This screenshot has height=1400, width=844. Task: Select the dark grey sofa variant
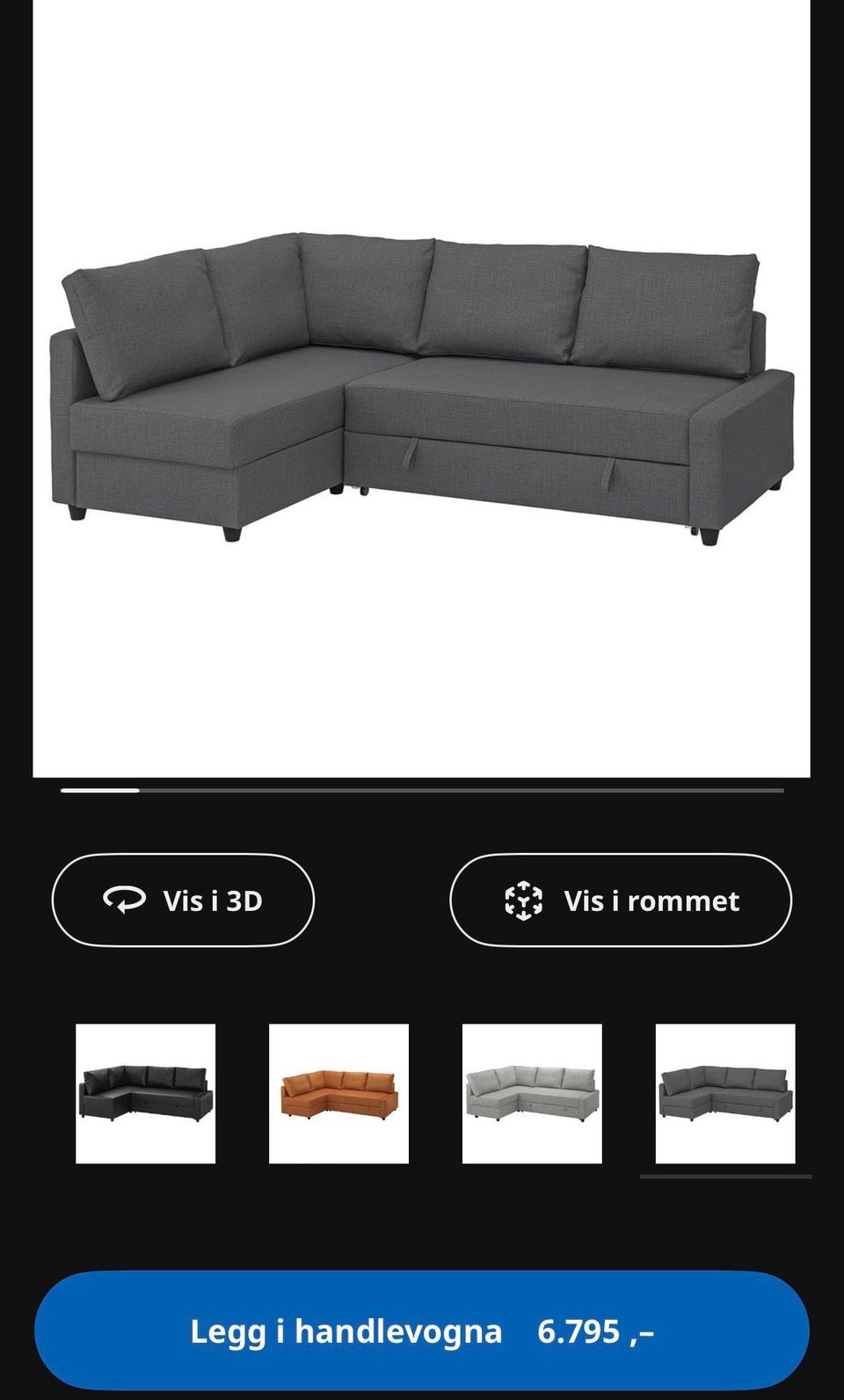[725, 1093]
